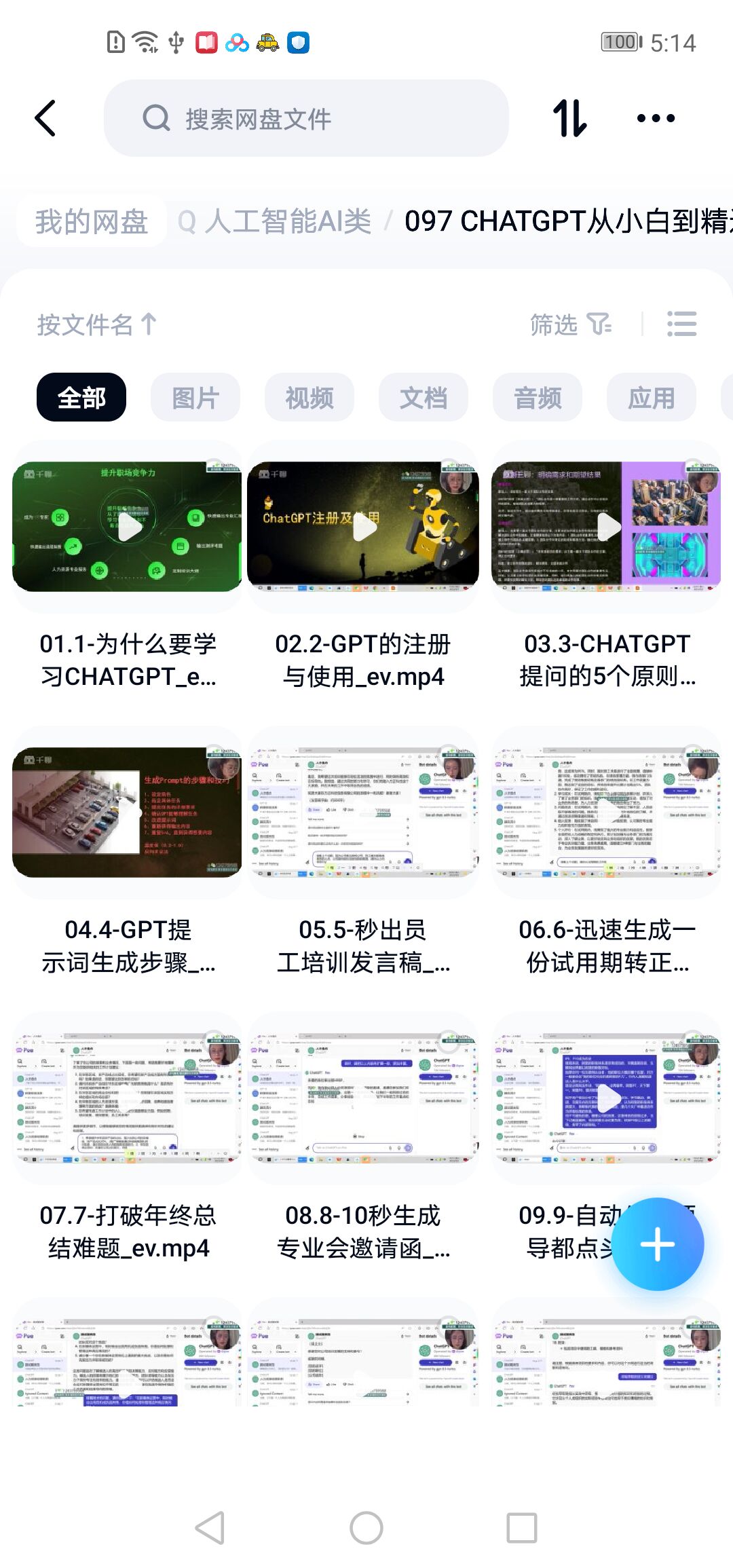Switch to list view layout

[x=681, y=324]
